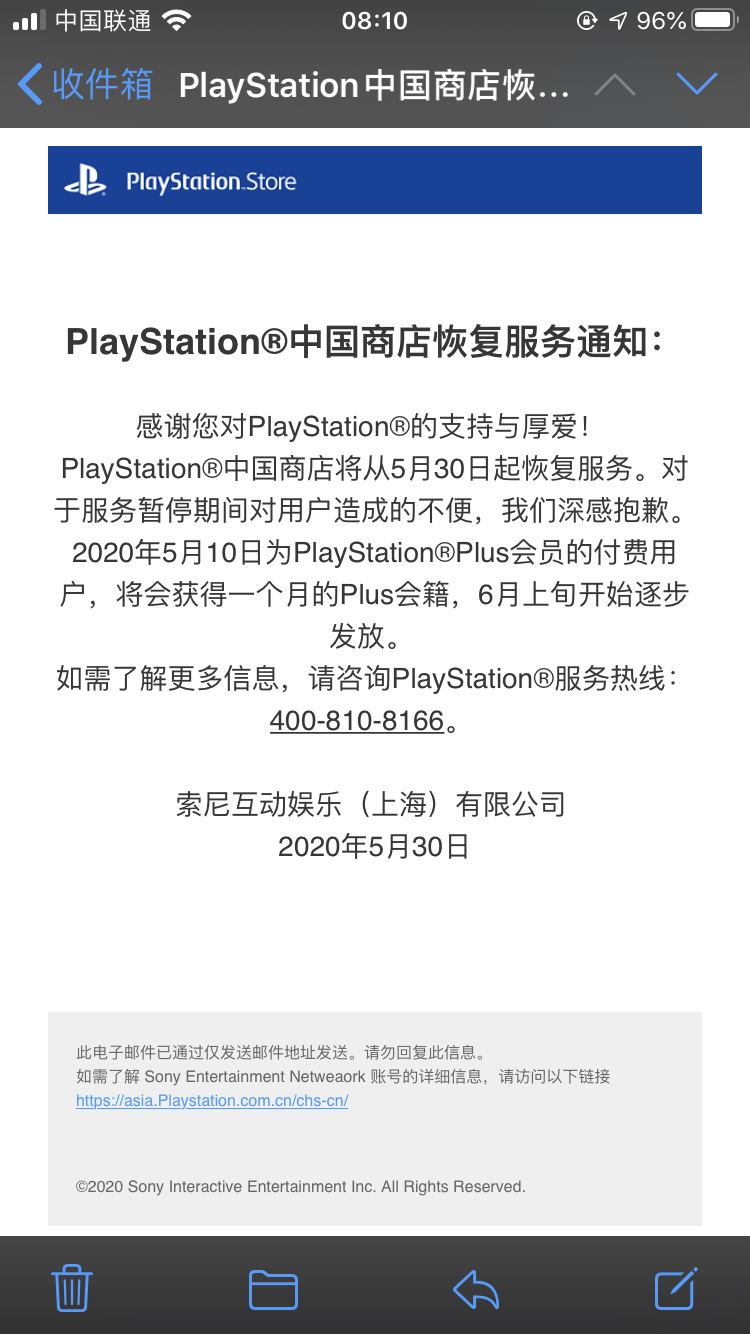The image size is (750, 1334).
Task: Compose a new email
Action: [676, 1288]
